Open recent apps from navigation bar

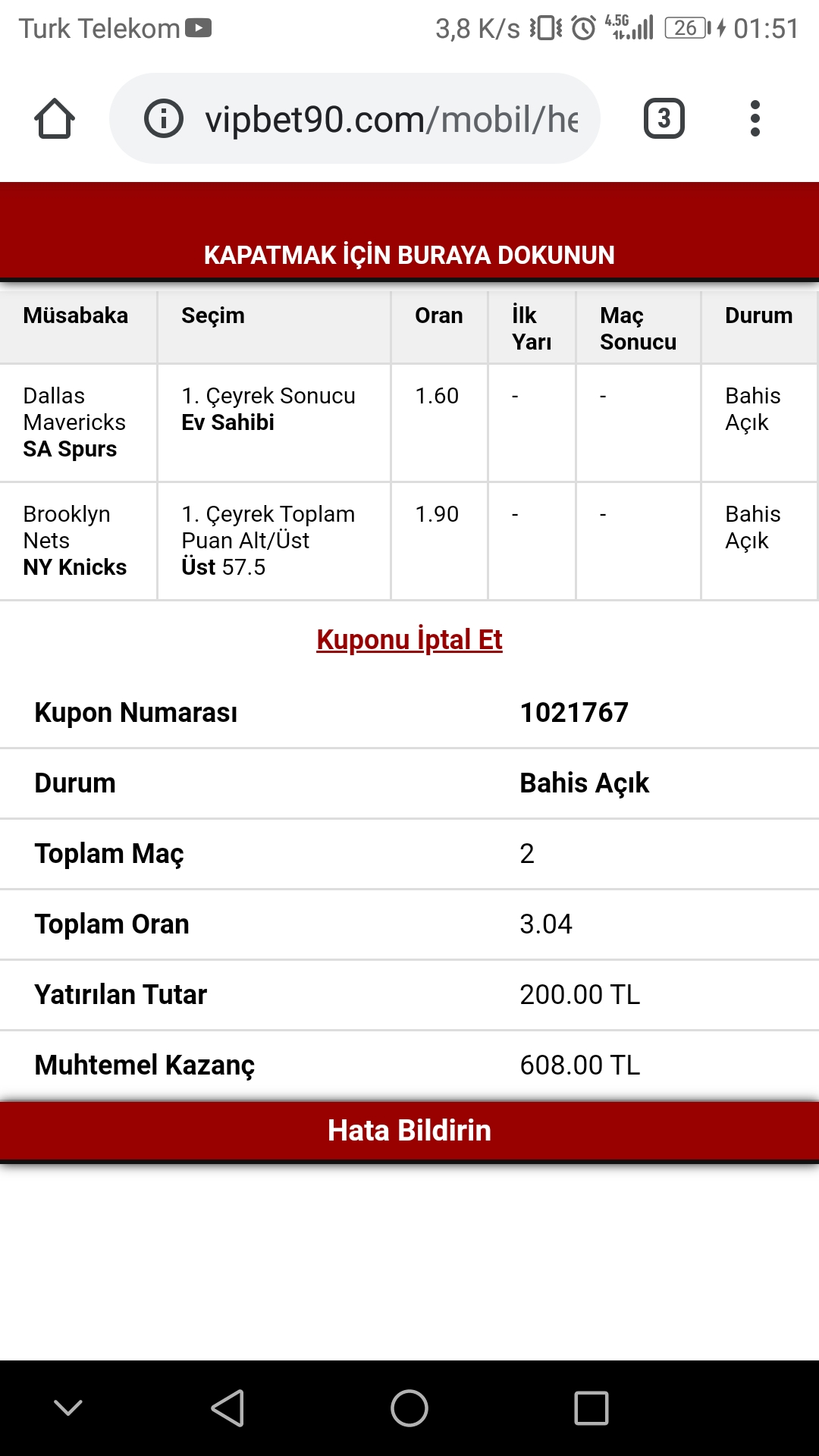coord(591,1408)
